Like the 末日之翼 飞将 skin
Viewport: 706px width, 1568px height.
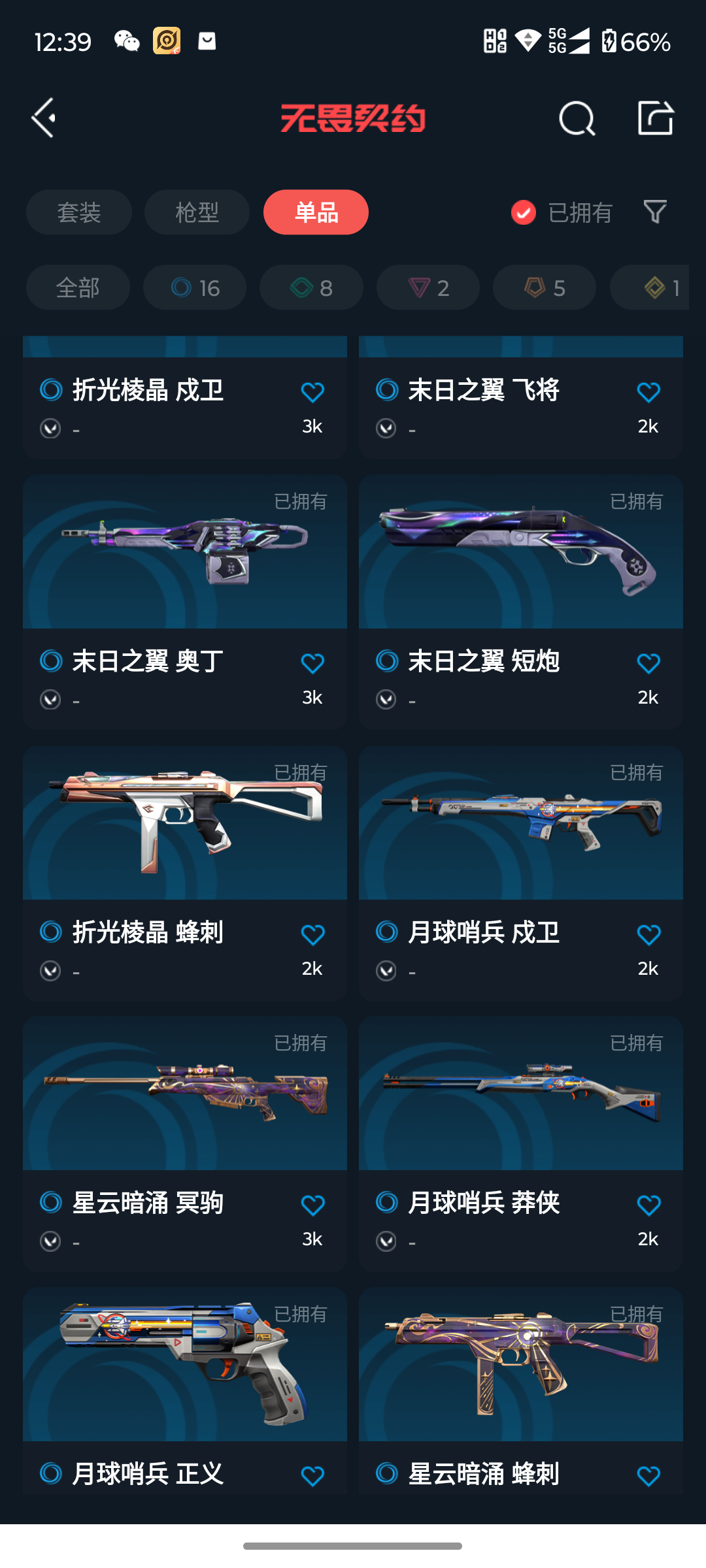point(648,392)
